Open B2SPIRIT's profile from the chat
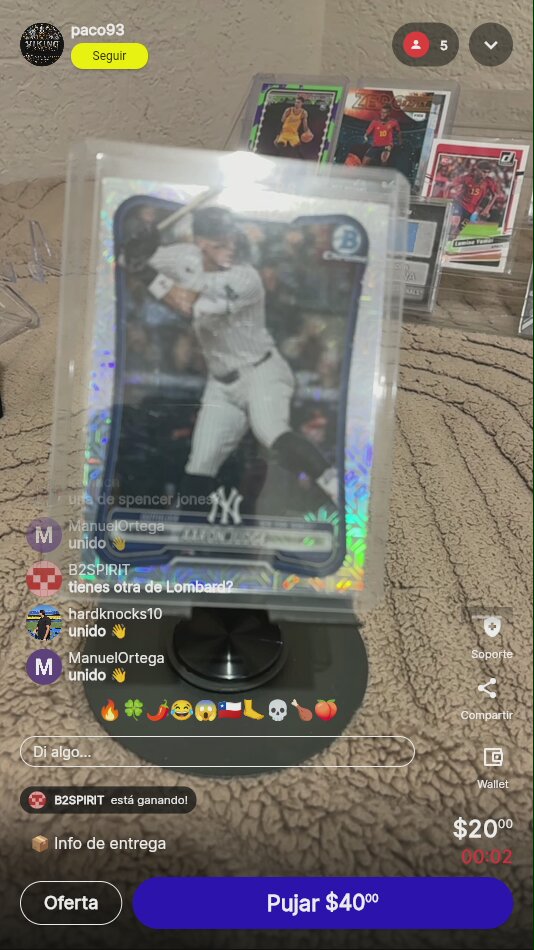 pos(44,579)
